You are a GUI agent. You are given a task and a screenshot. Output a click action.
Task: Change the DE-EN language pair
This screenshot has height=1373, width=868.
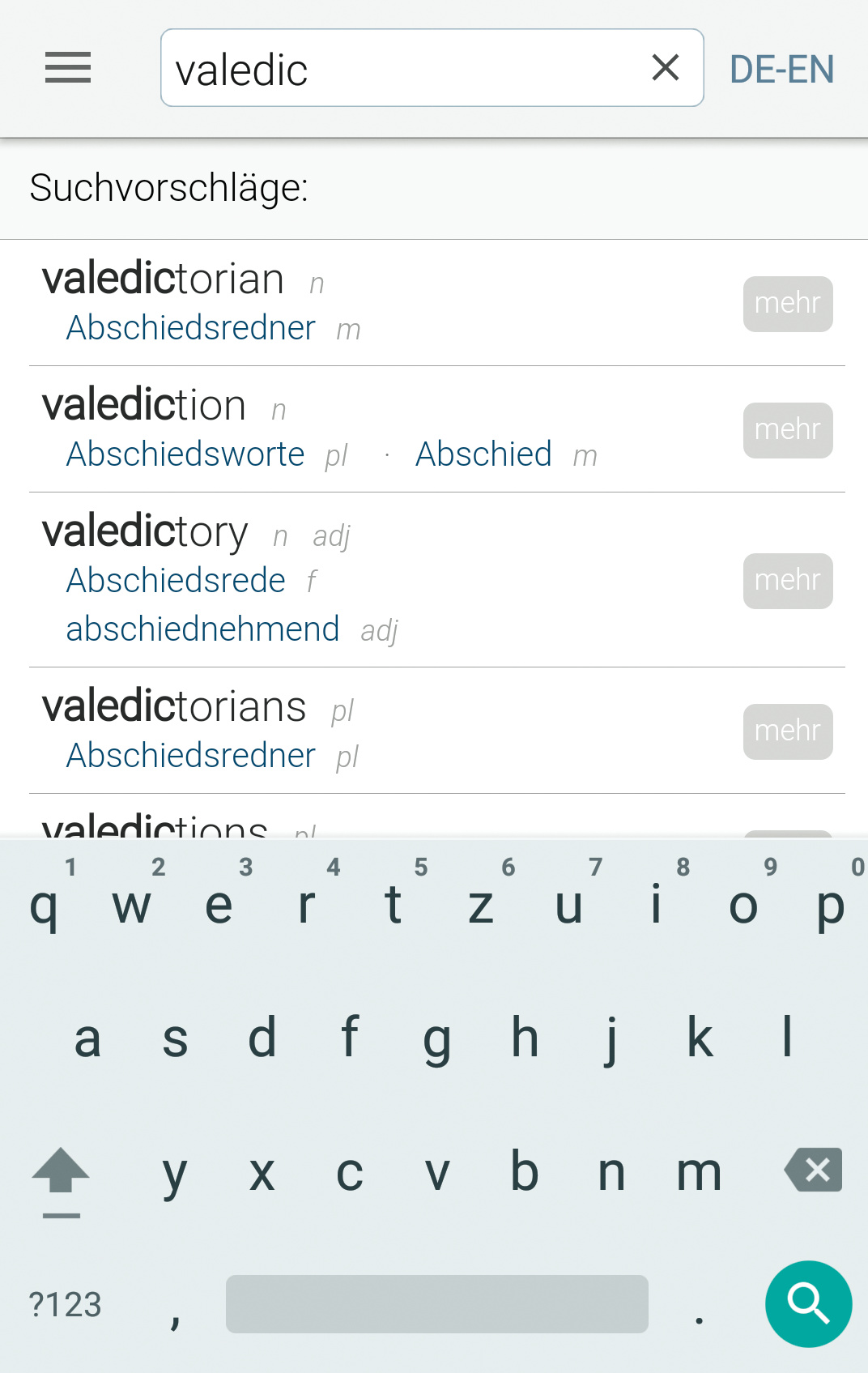coord(781,70)
